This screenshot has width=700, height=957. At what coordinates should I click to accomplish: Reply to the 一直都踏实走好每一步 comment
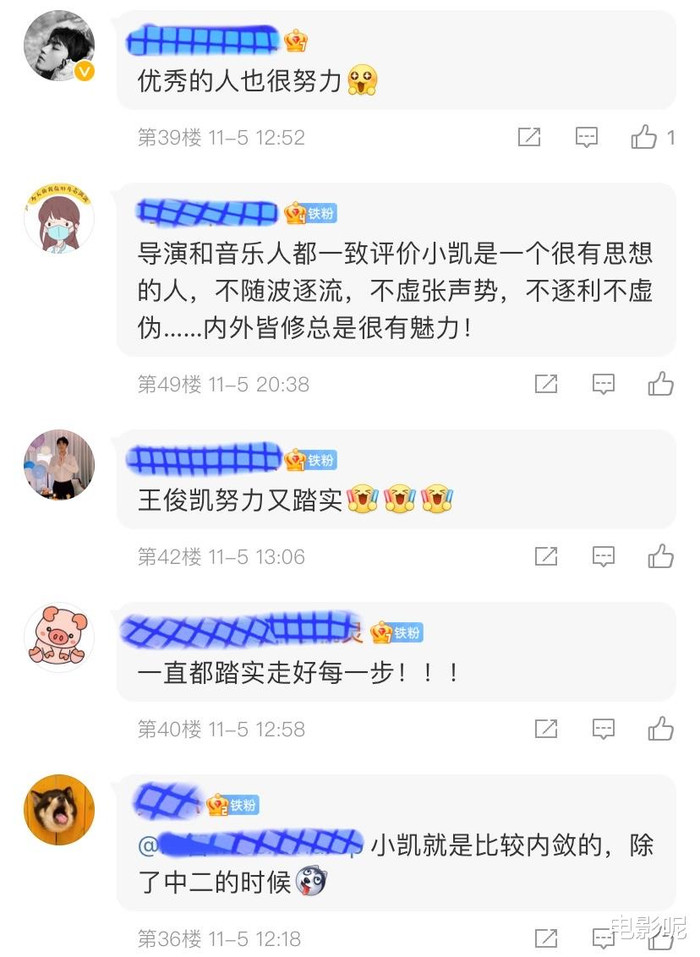[603, 729]
